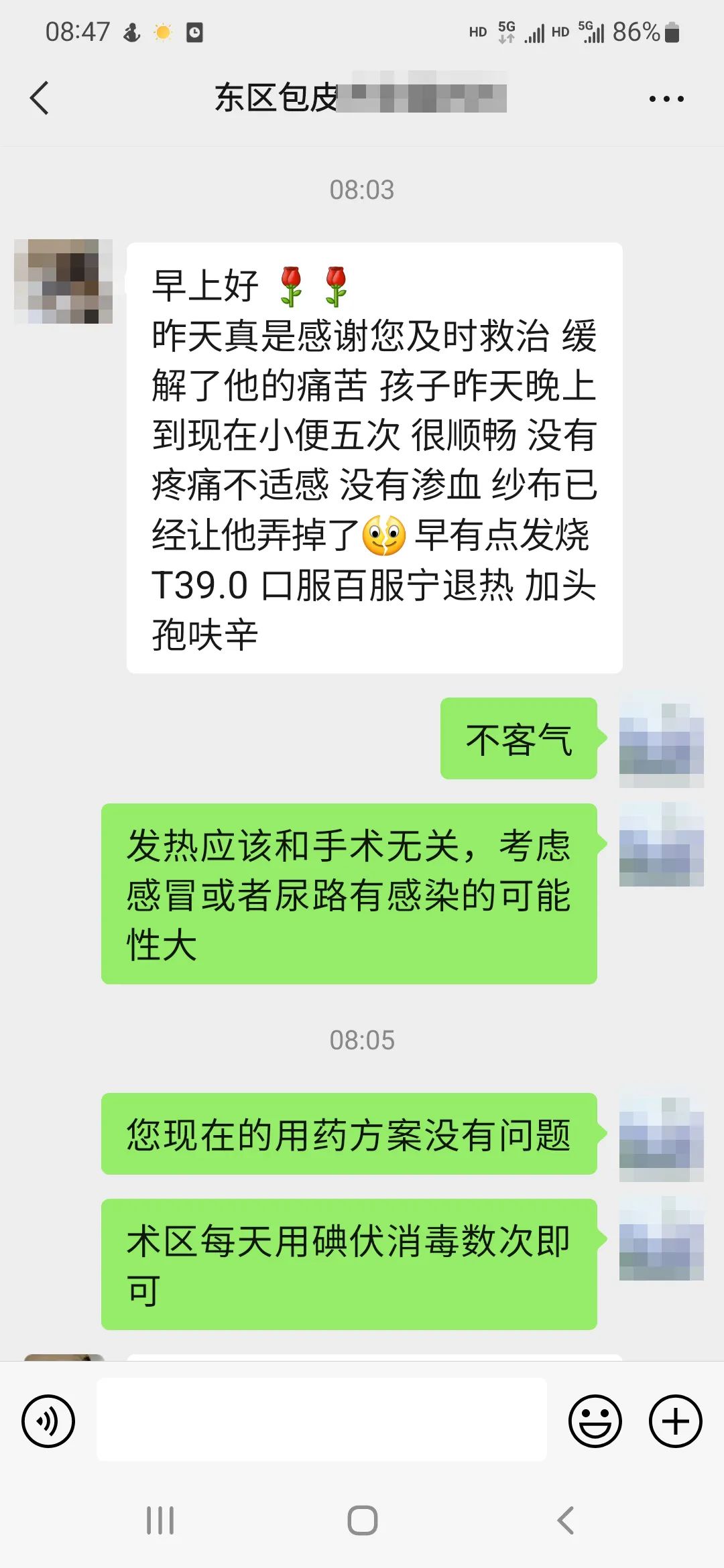Open the recent apps button
Image resolution: width=724 pixels, height=1568 pixels.
160,1520
